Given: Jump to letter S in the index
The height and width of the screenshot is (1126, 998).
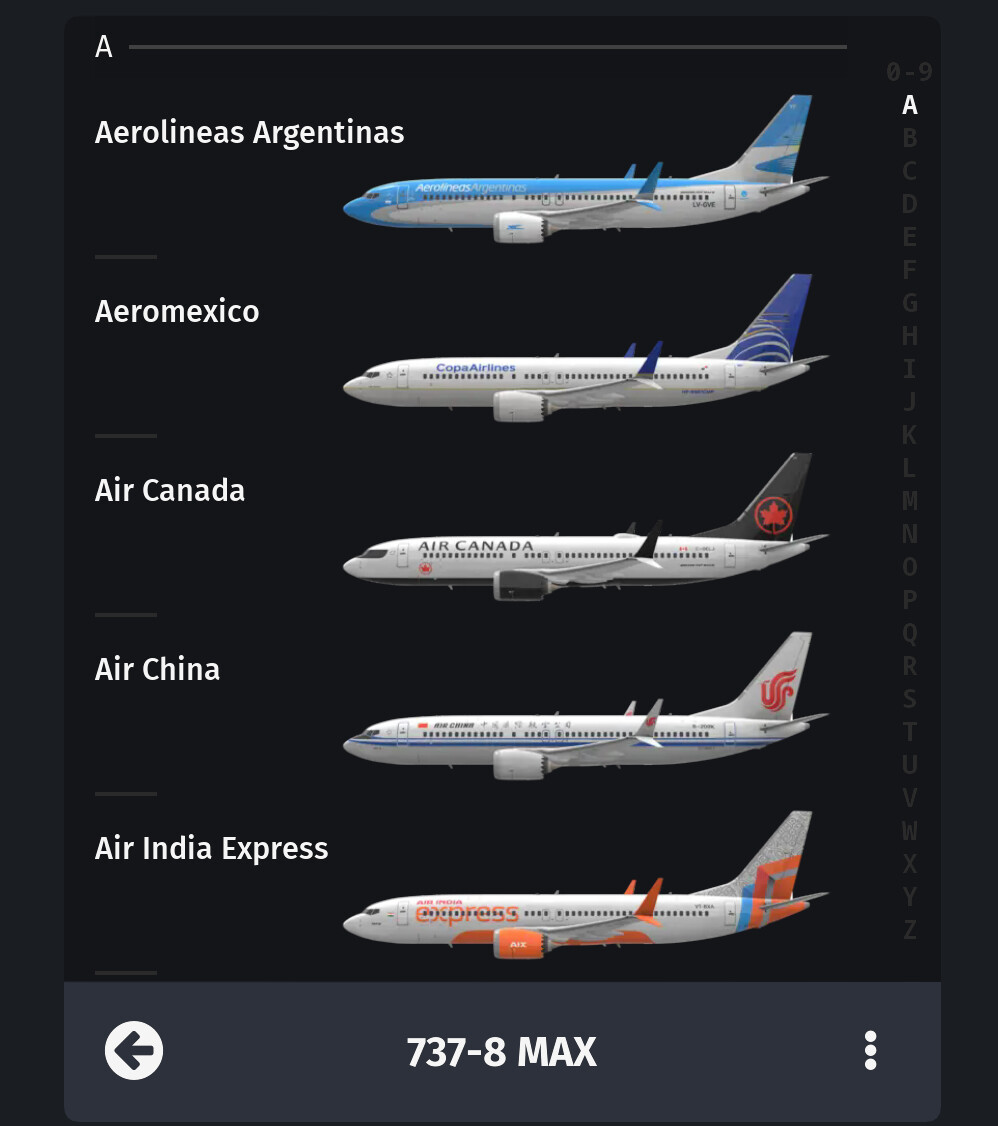Looking at the screenshot, I should (909, 698).
